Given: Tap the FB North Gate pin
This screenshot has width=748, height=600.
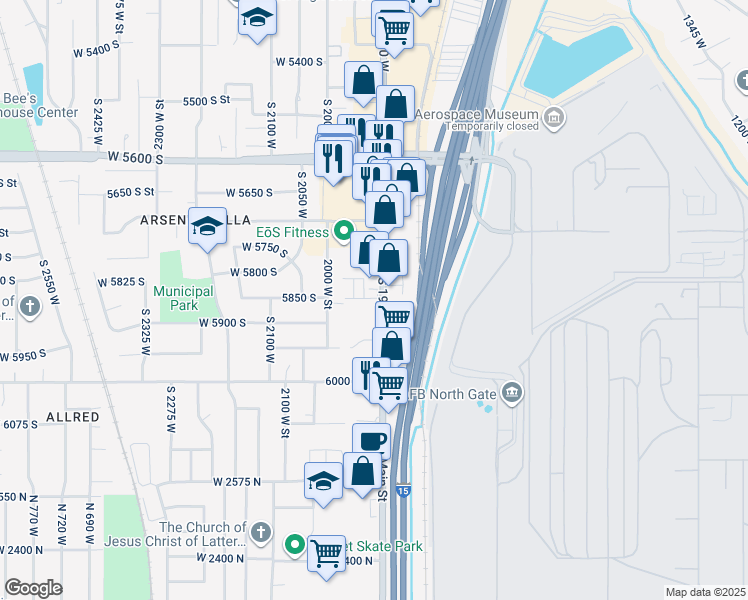Looking at the screenshot, I should [x=513, y=392].
